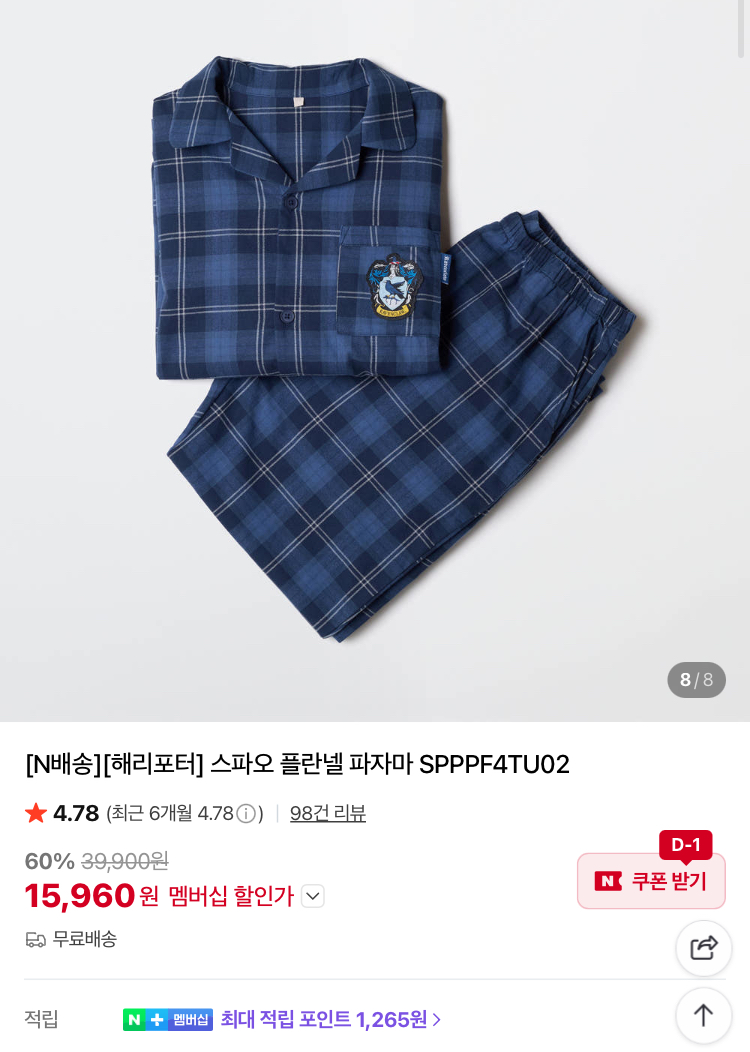Jump back to top with arrow button

[704, 1015]
